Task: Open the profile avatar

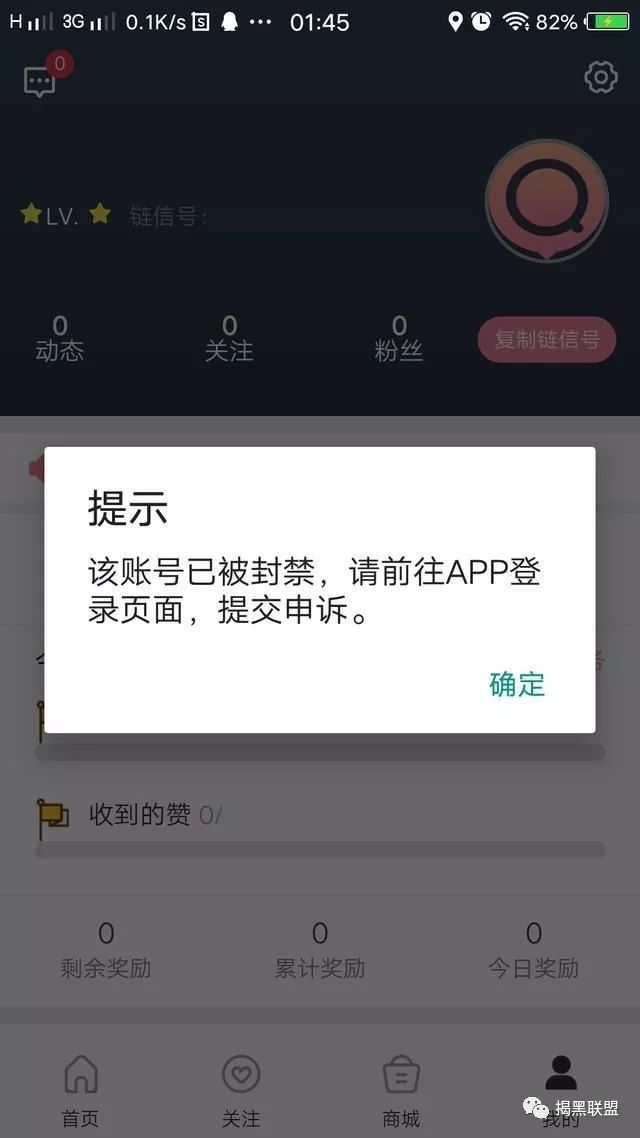Action: [545, 201]
